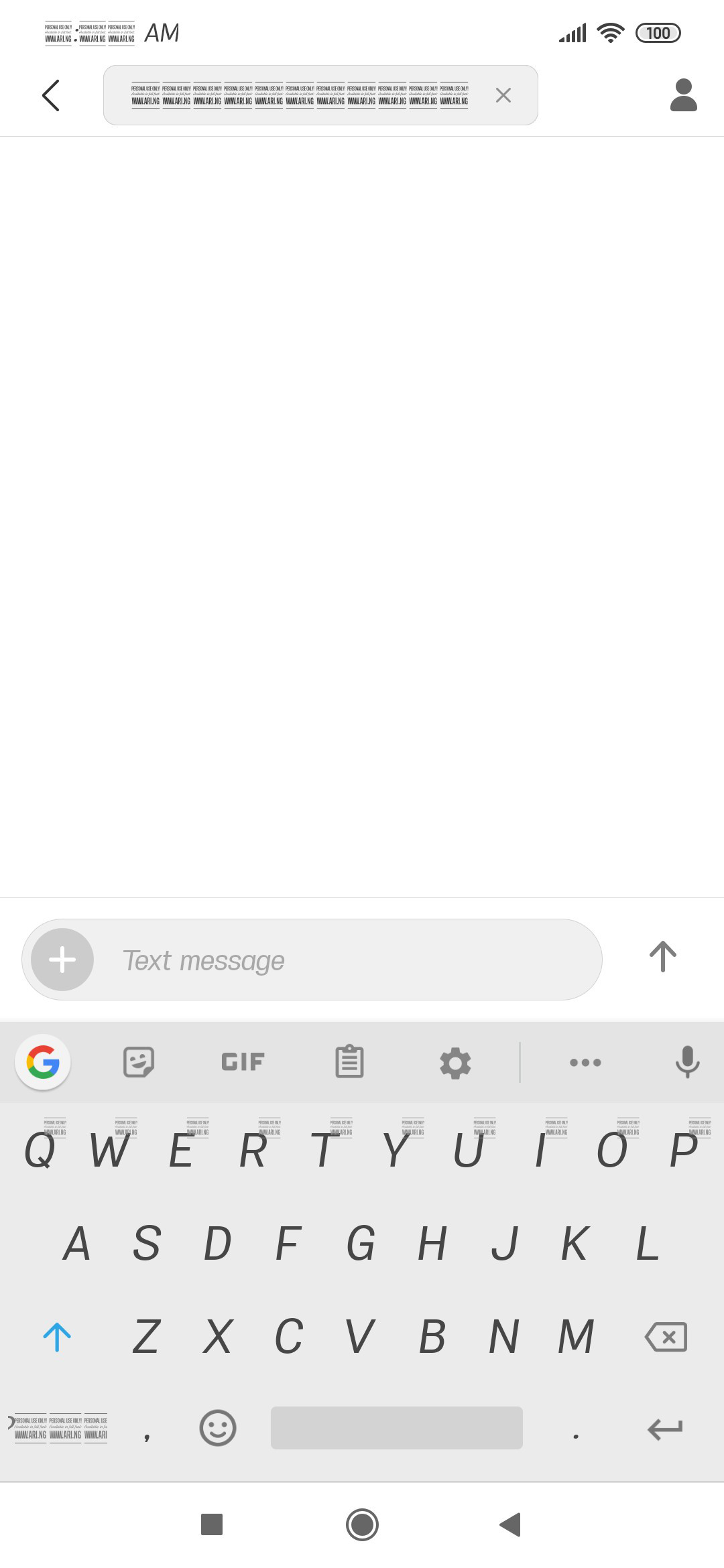Open the emoji keyboard

point(218,1428)
